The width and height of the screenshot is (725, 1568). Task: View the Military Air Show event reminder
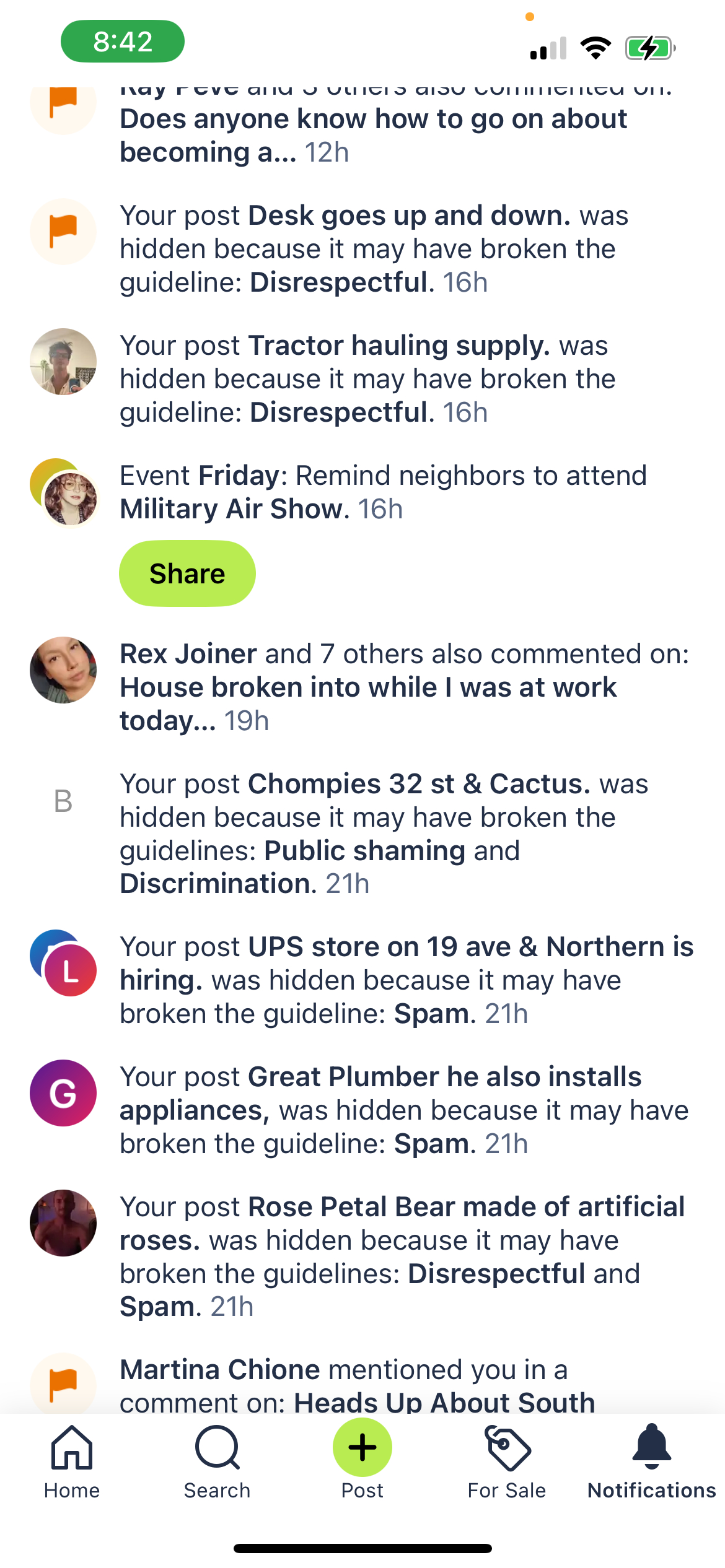384,492
